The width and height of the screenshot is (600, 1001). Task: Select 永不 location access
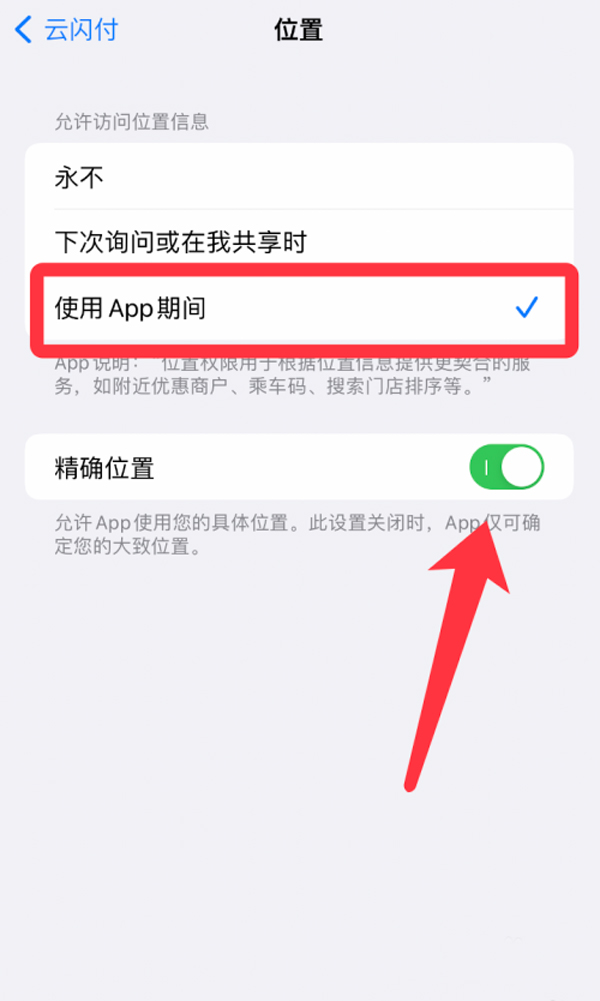[298, 178]
